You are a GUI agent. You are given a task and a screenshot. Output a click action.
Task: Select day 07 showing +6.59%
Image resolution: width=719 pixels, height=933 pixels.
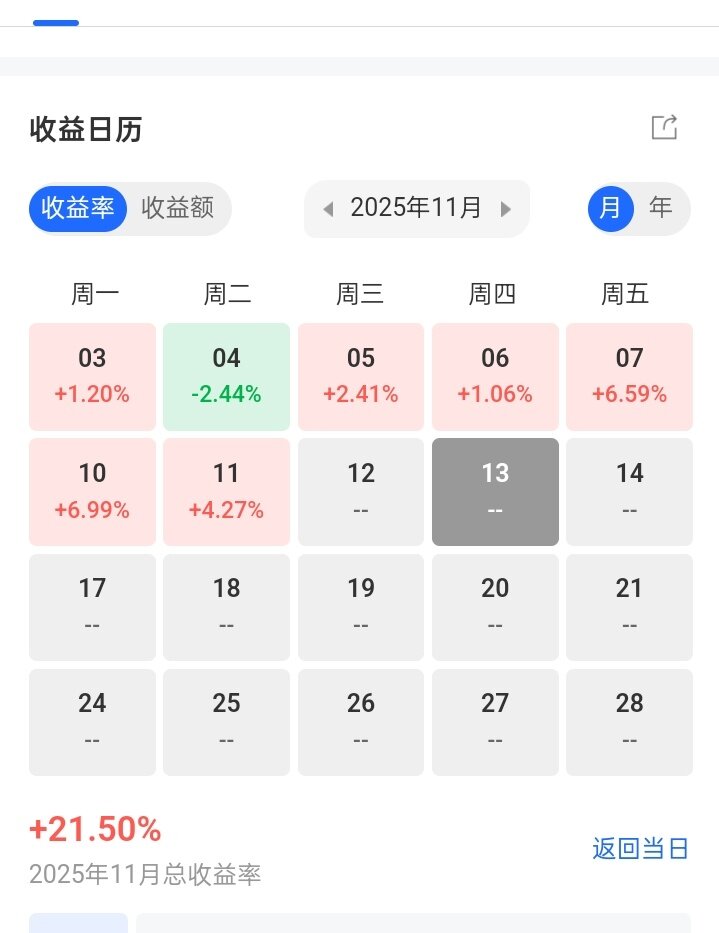[629, 377]
